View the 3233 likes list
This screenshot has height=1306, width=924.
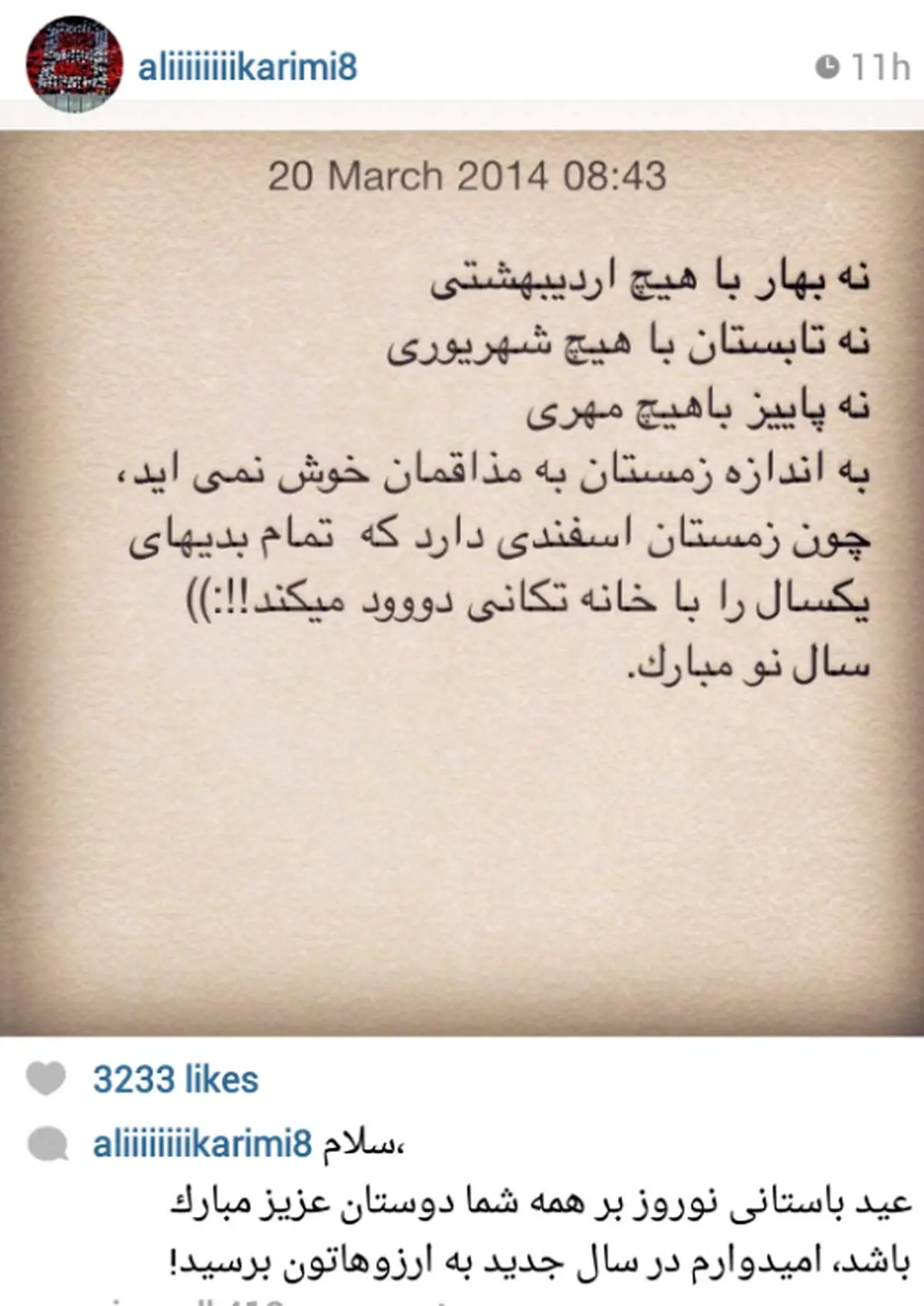[176, 1080]
